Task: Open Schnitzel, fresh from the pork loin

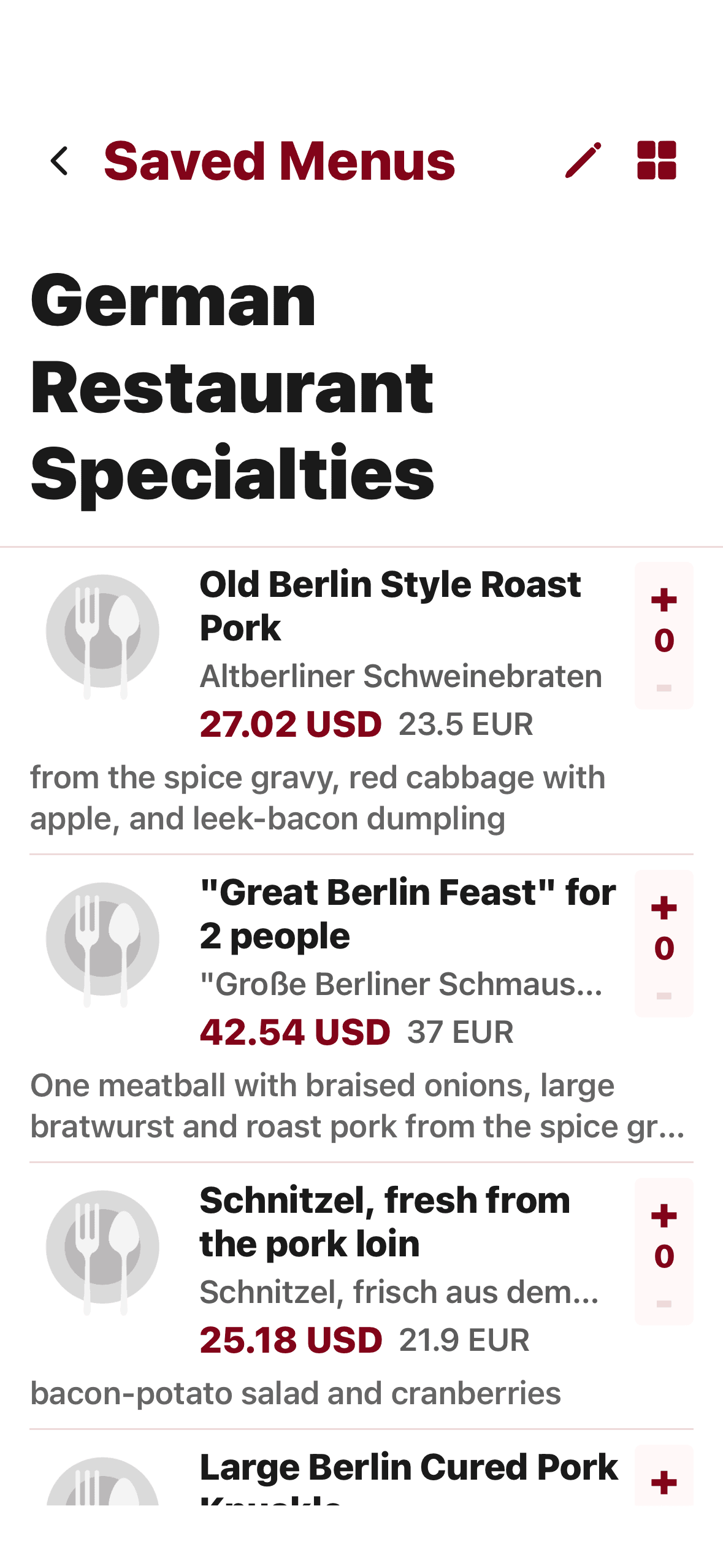Action: click(x=385, y=1221)
